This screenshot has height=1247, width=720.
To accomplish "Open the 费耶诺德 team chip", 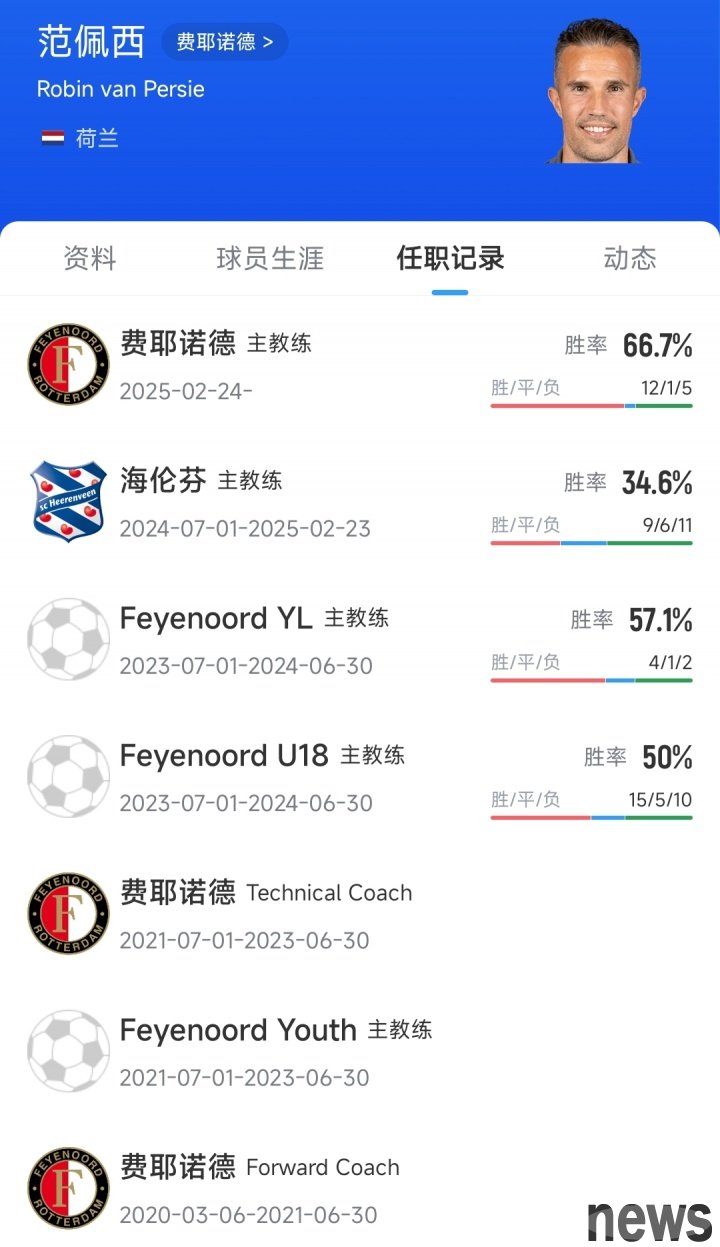I will pyautogui.click(x=225, y=42).
